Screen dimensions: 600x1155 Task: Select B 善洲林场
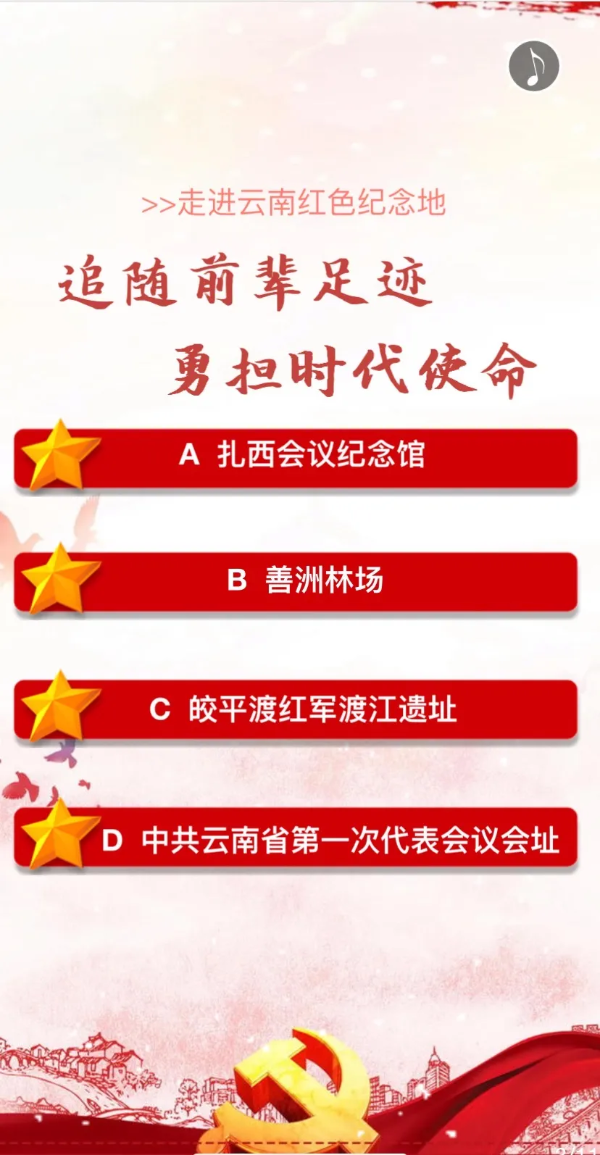point(300,580)
